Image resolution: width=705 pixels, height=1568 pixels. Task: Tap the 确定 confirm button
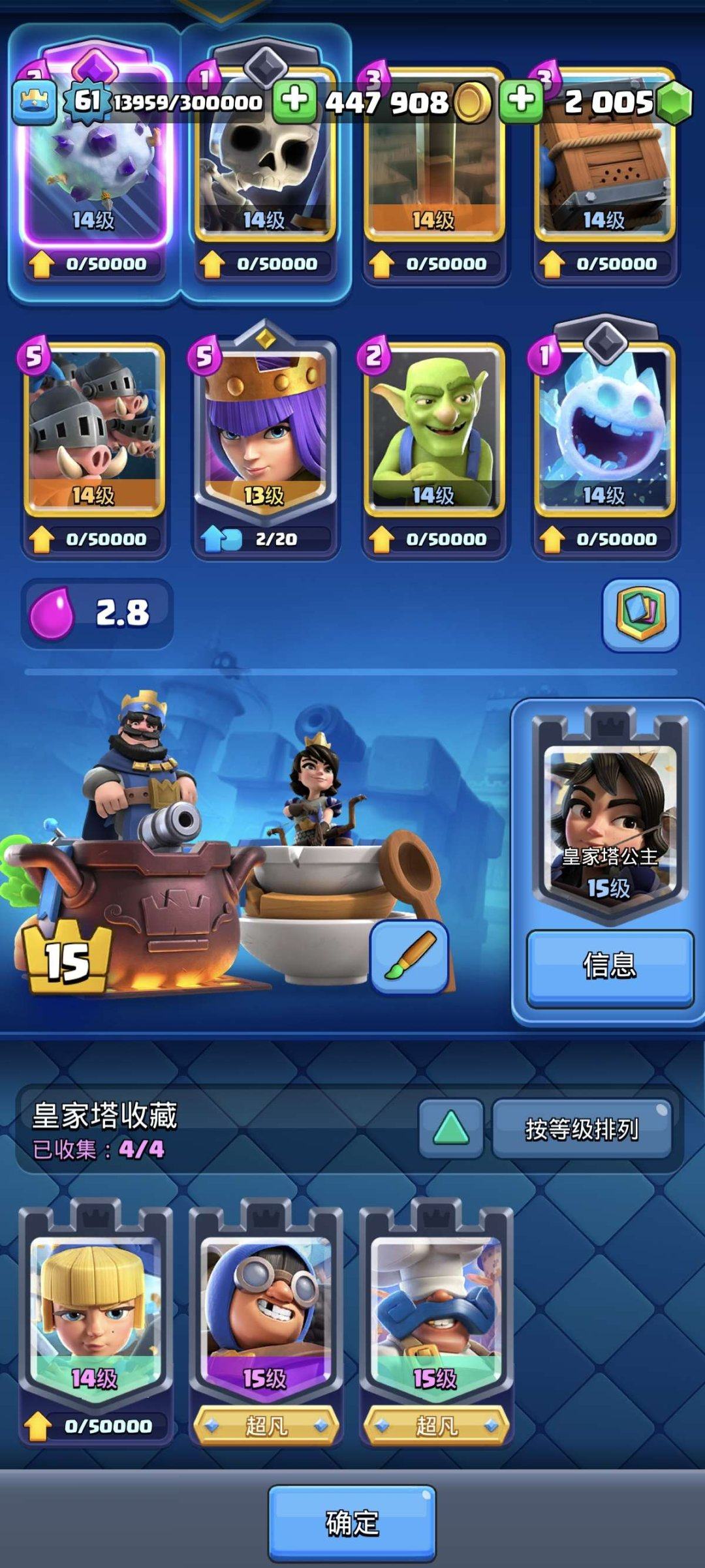[x=352, y=1522]
